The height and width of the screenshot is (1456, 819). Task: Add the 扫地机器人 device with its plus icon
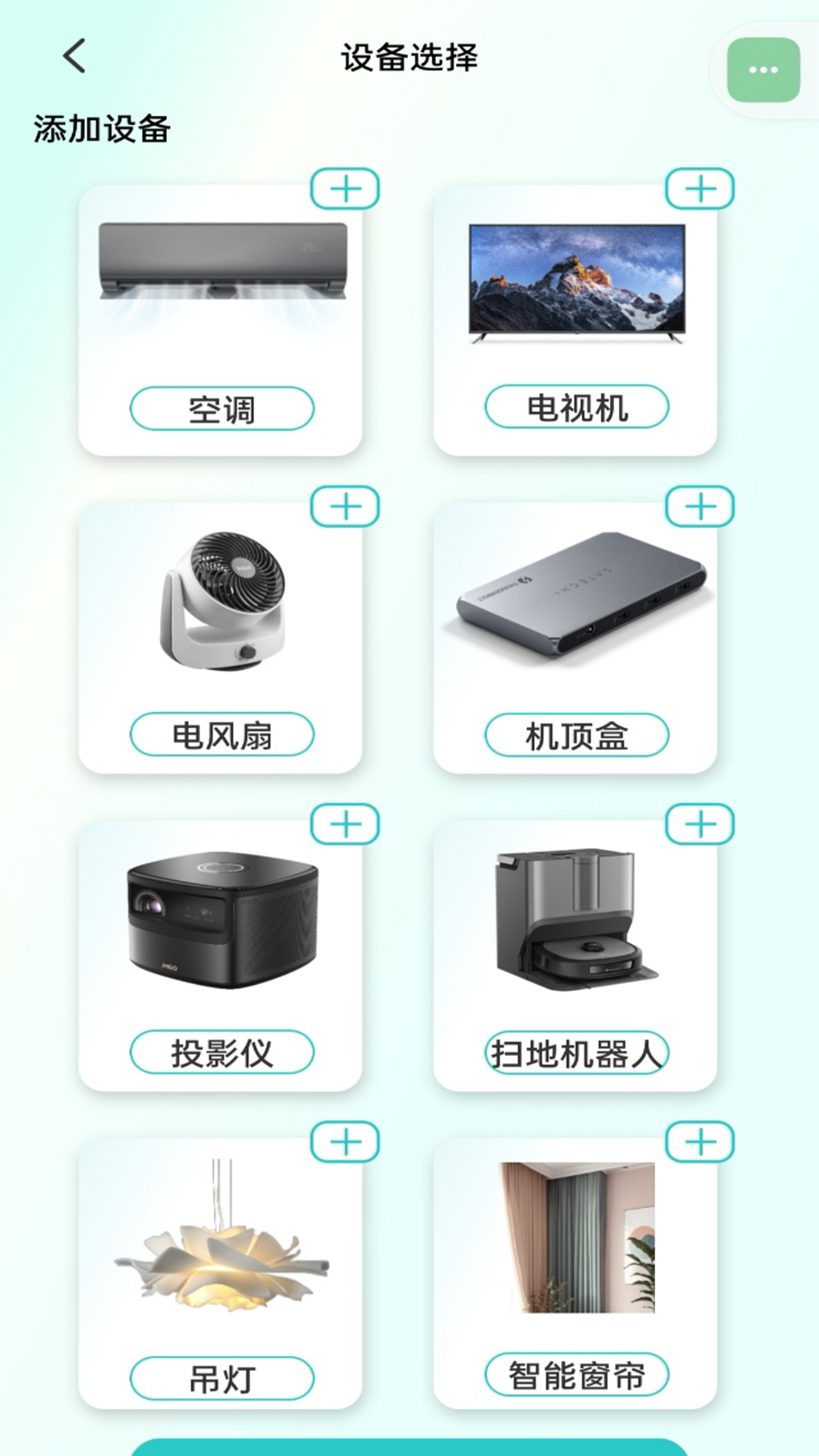coord(700,824)
